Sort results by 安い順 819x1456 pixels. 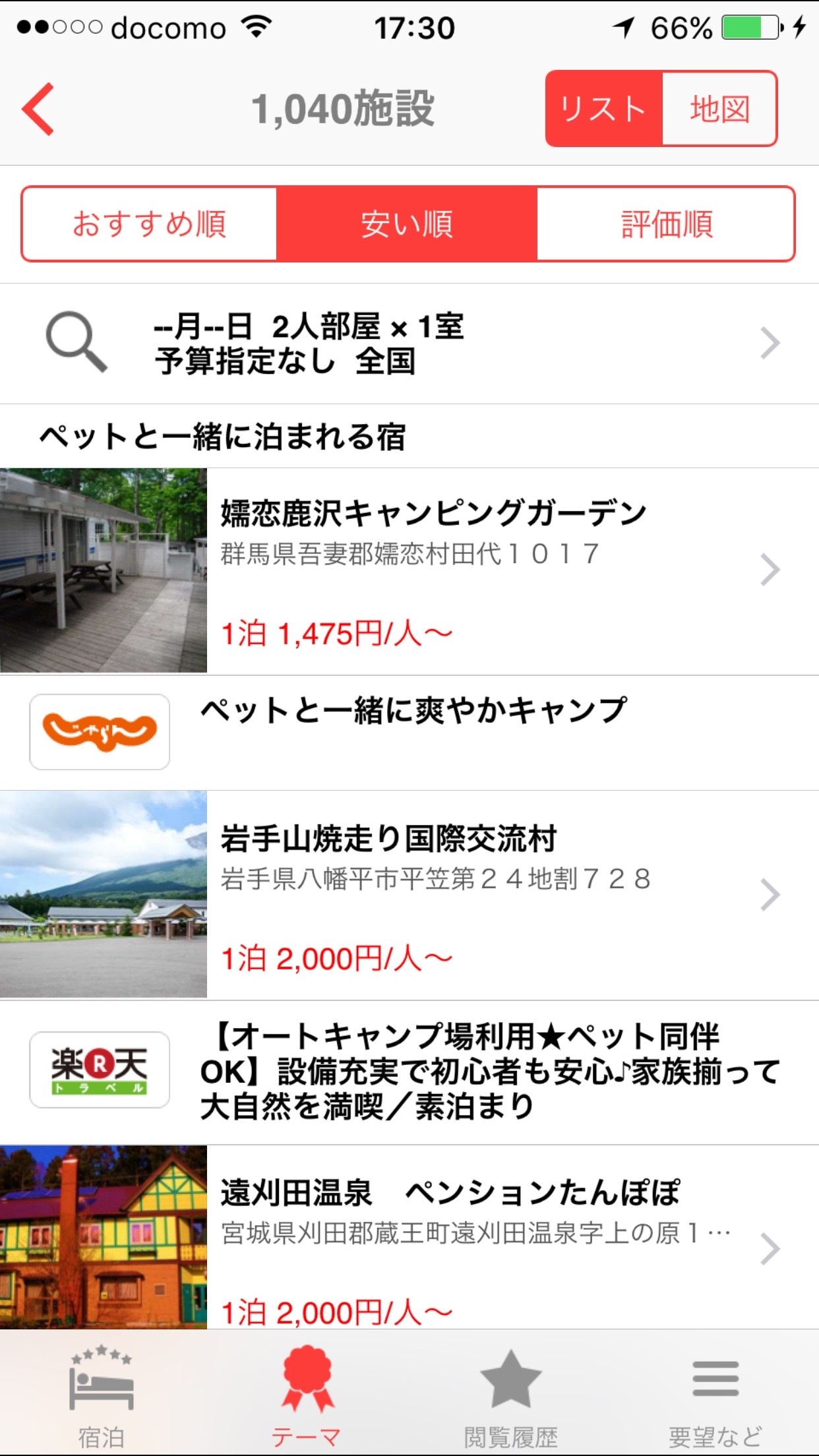coord(407,224)
